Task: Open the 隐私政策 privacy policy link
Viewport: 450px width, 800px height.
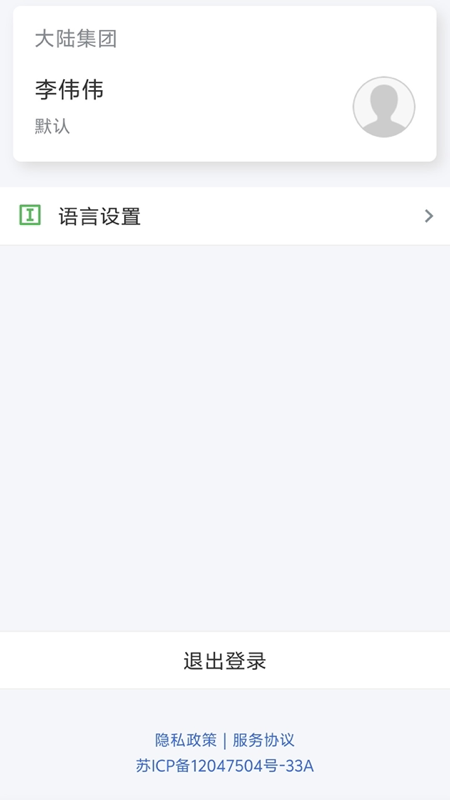Action: click(x=186, y=740)
